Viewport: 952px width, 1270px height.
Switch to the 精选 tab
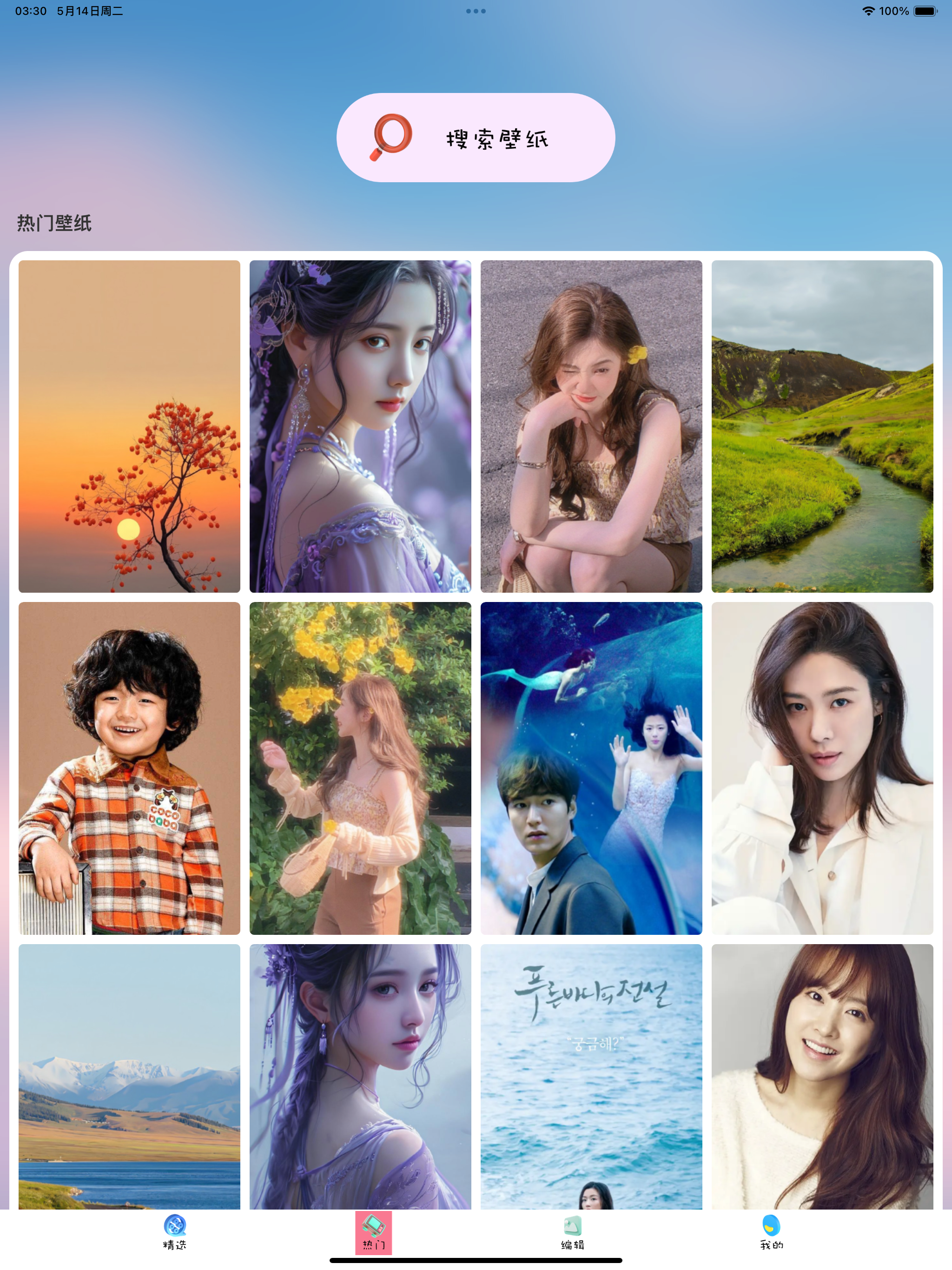[175, 1231]
